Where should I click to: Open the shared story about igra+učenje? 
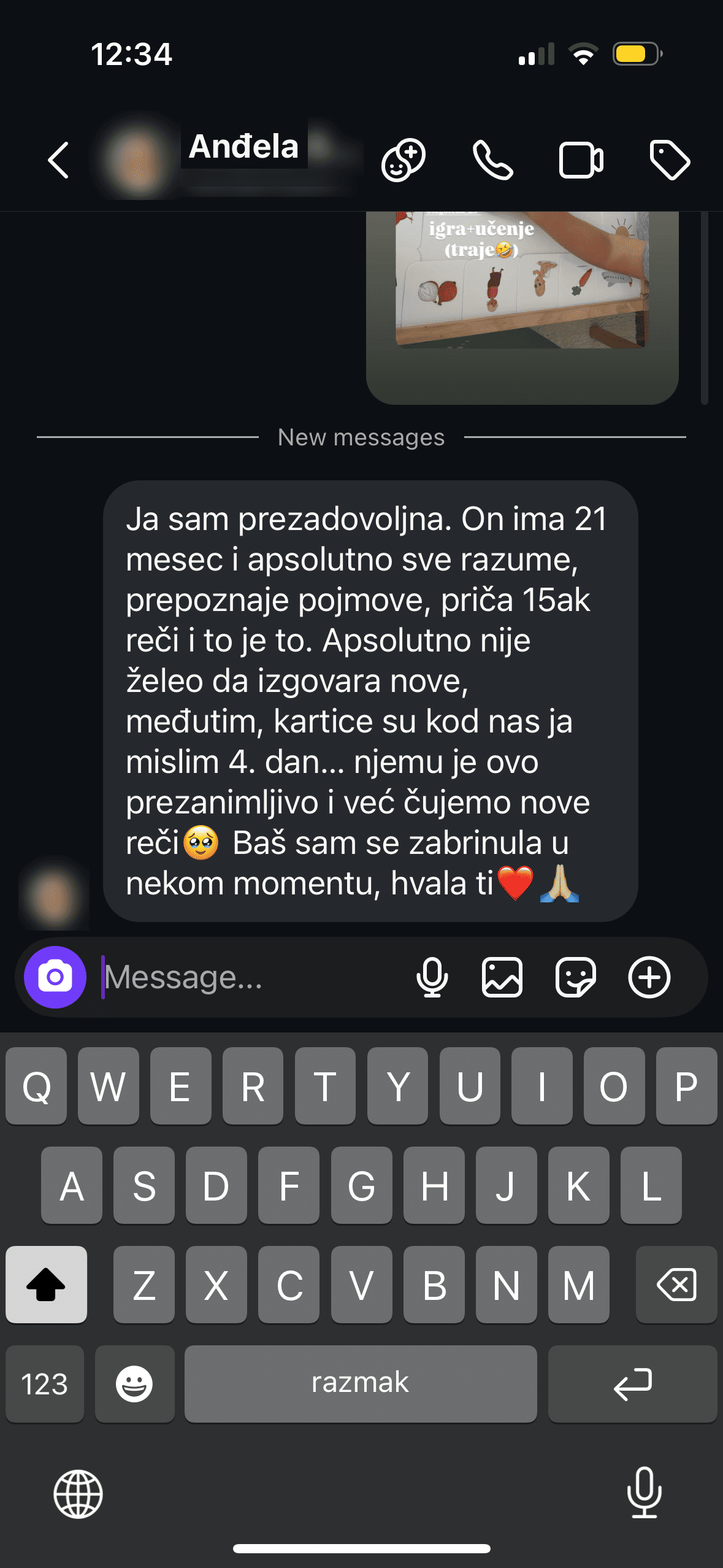tap(522, 294)
